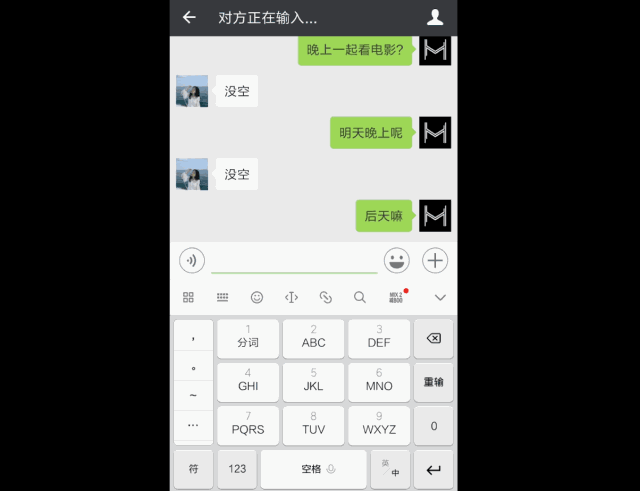Open the keyboard toolbar search icon
Viewport: 640px width, 491px height.
tap(360, 298)
